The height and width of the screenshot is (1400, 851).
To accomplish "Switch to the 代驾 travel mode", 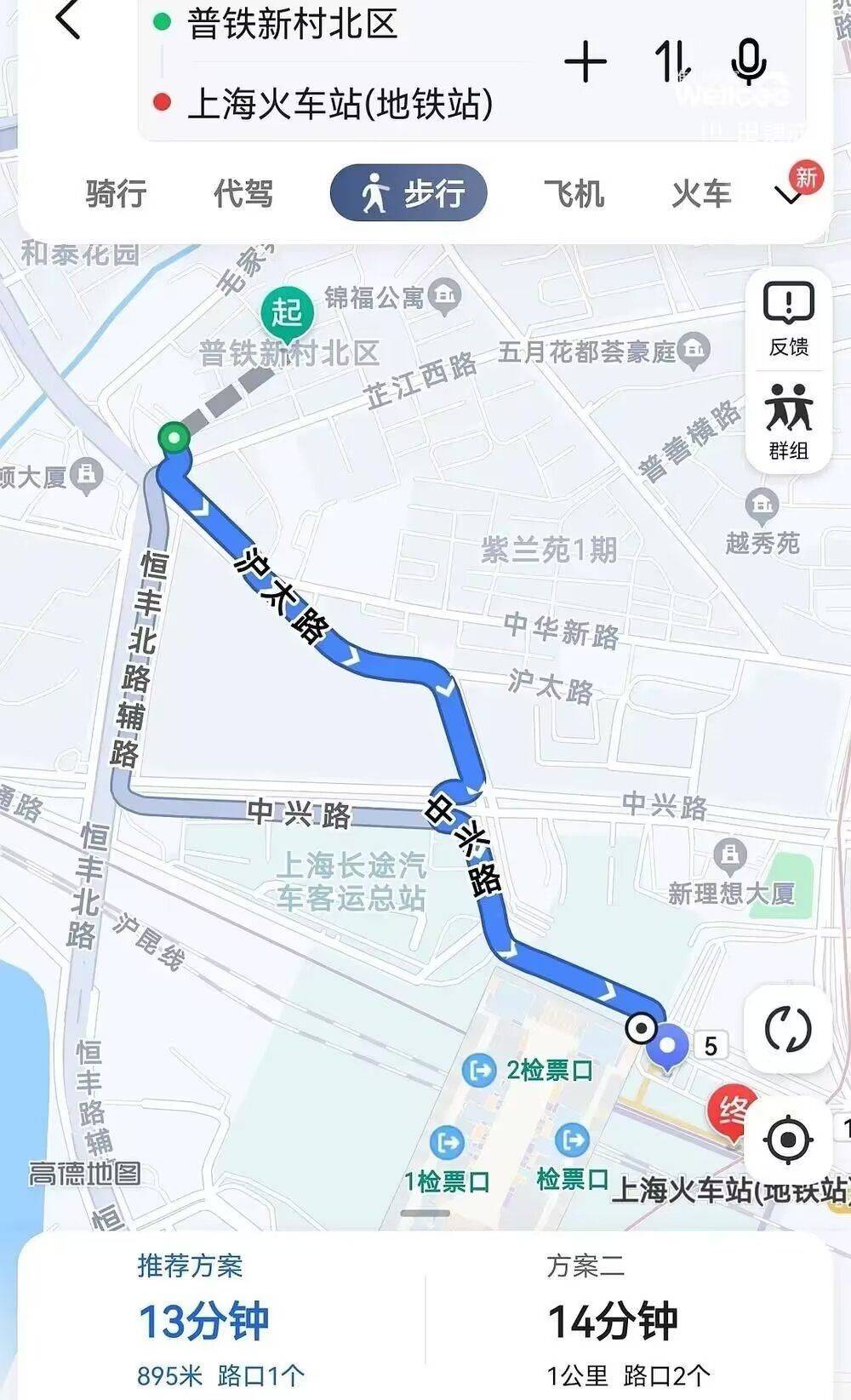I will (x=243, y=193).
